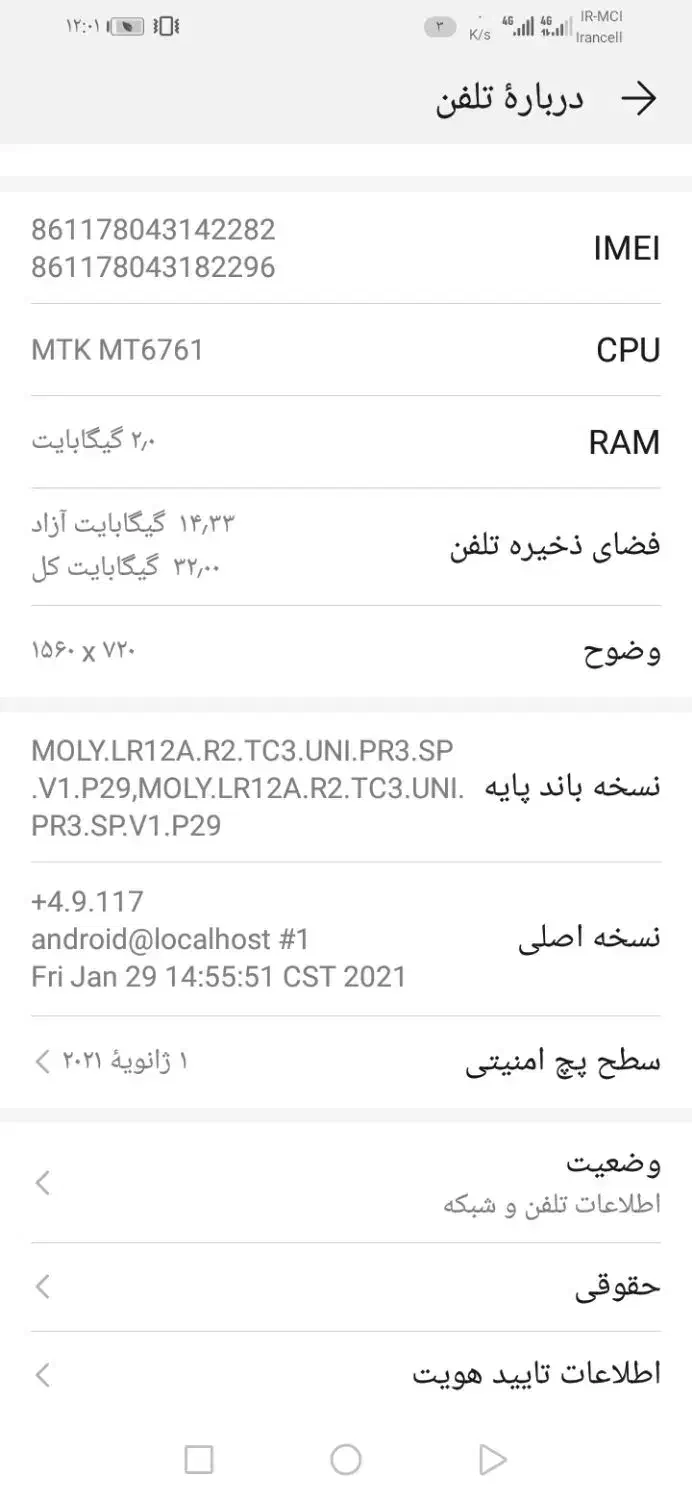Go back using the header arrow
This screenshot has height=1500, width=692.
[x=638, y=99]
